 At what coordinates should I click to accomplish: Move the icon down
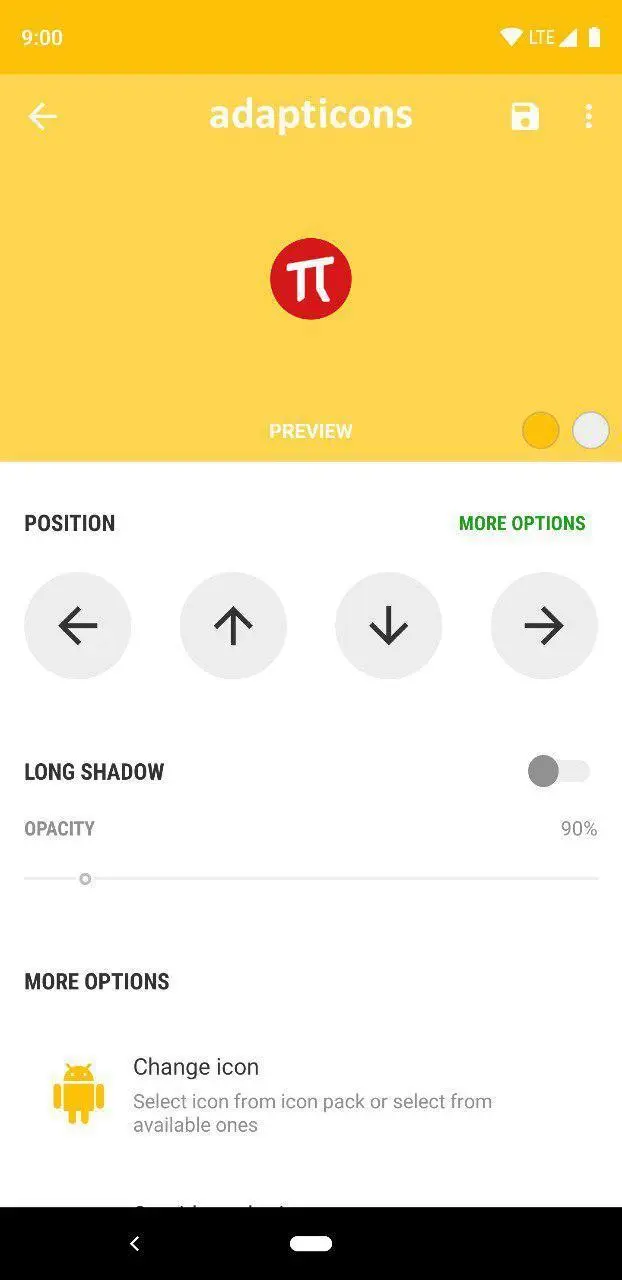tap(388, 626)
